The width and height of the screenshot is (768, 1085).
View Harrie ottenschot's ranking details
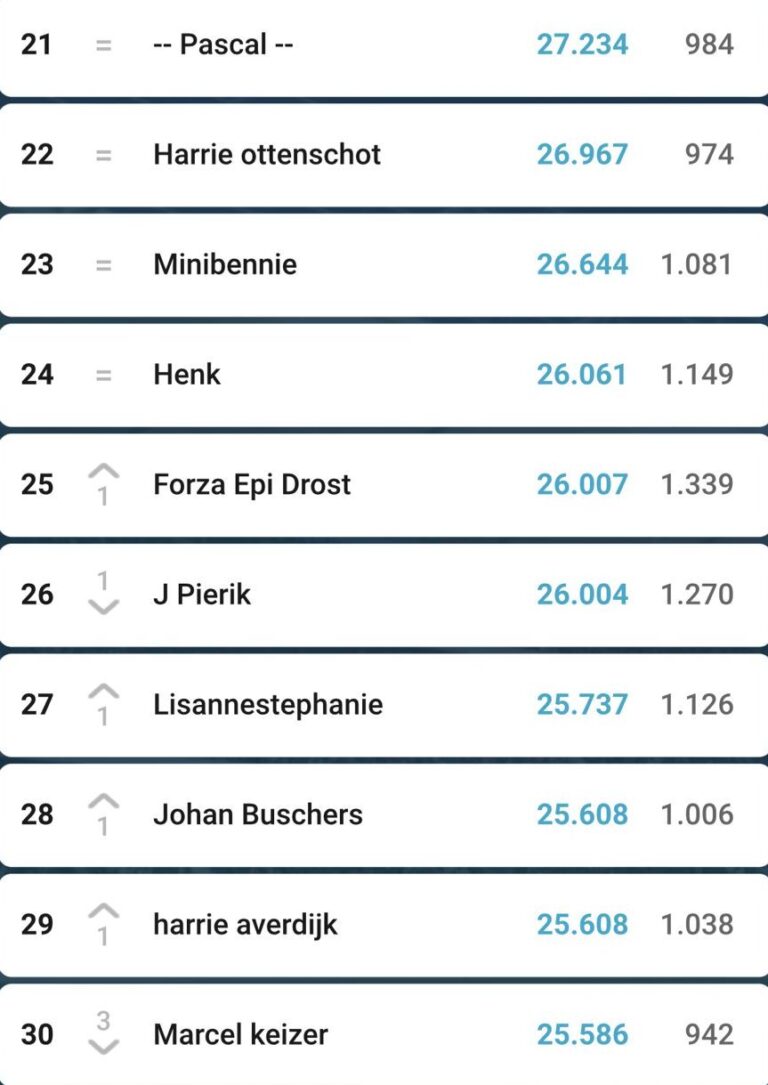coord(267,155)
